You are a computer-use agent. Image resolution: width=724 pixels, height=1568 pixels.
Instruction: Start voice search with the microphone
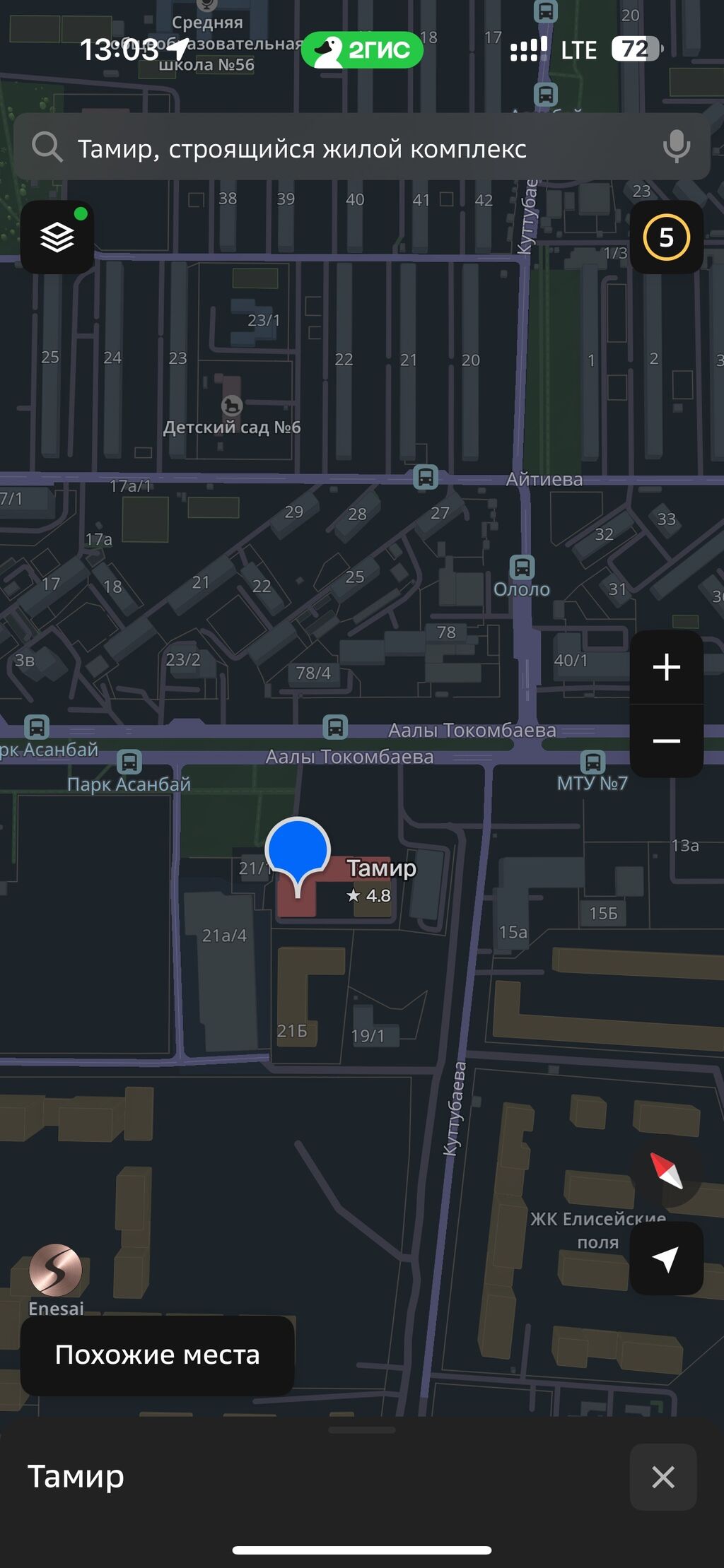(677, 147)
